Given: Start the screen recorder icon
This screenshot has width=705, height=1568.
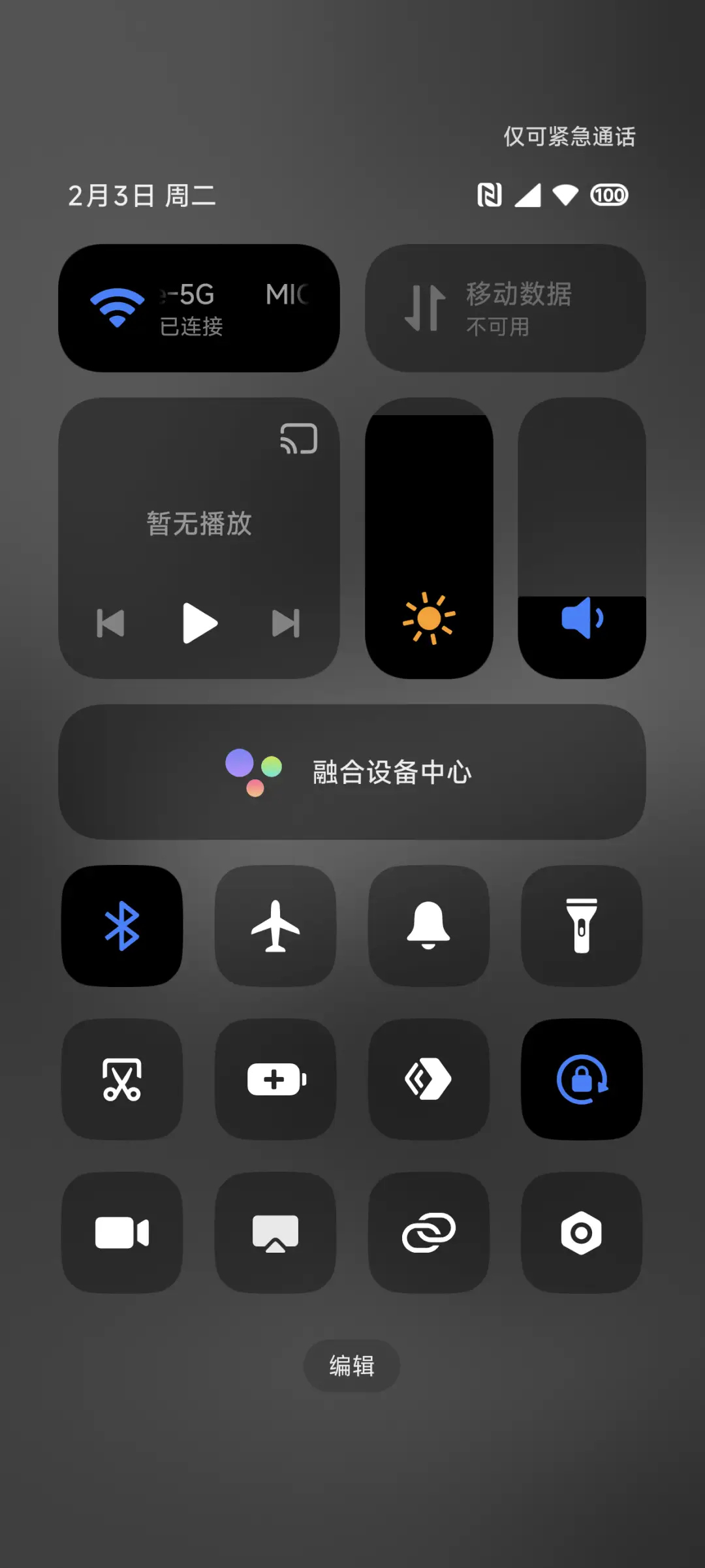Looking at the screenshot, I should point(122,1232).
